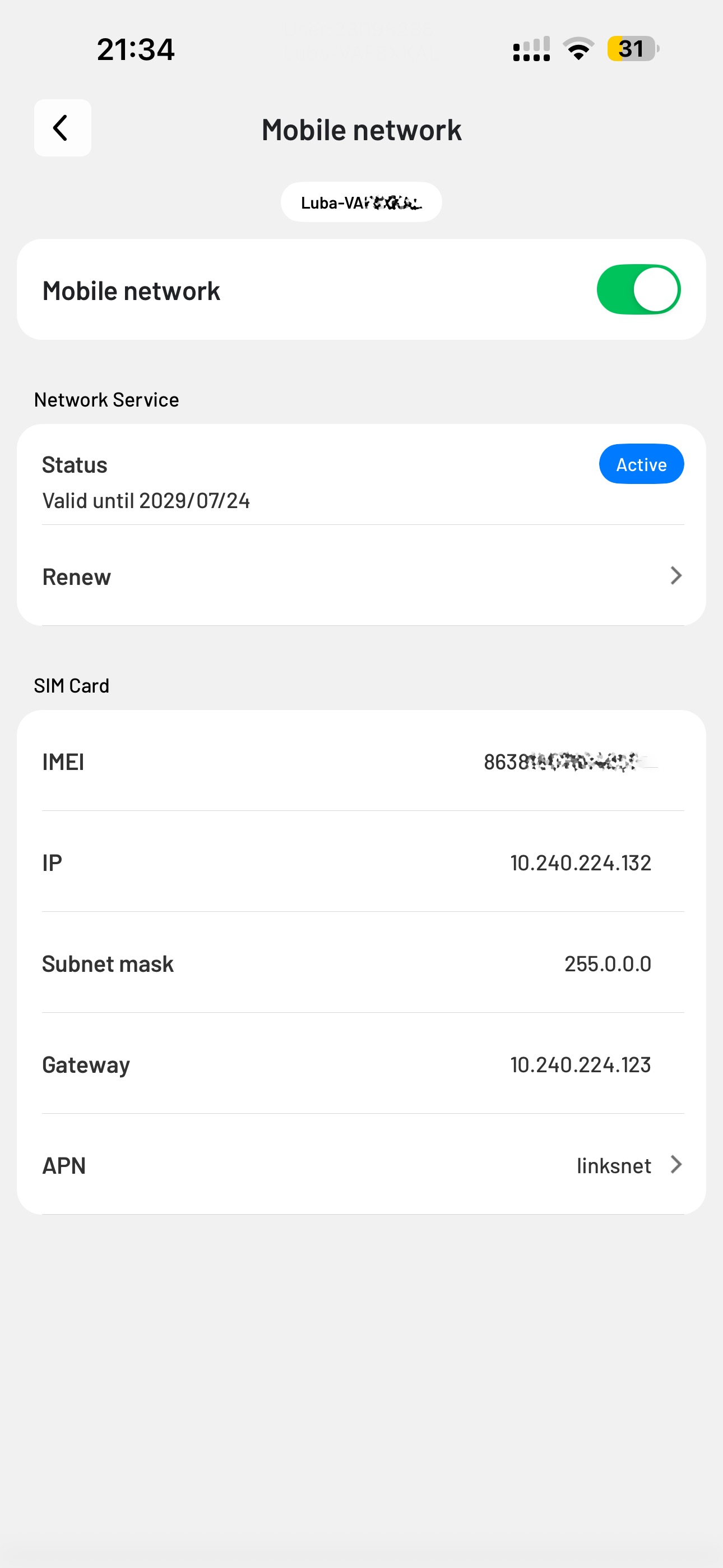Image resolution: width=723 pixels, height=1568 pixels.
Task: Turn off the Mobile network switch
Action: tap(638, 290)
